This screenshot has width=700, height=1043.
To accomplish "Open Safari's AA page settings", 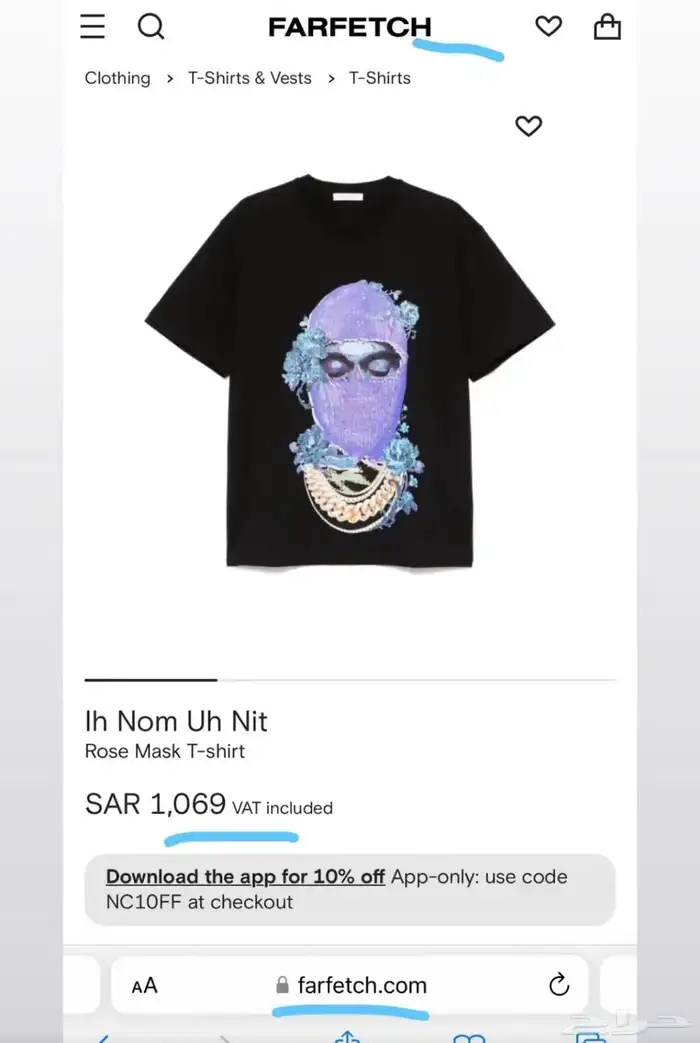I will coord(145,986).
